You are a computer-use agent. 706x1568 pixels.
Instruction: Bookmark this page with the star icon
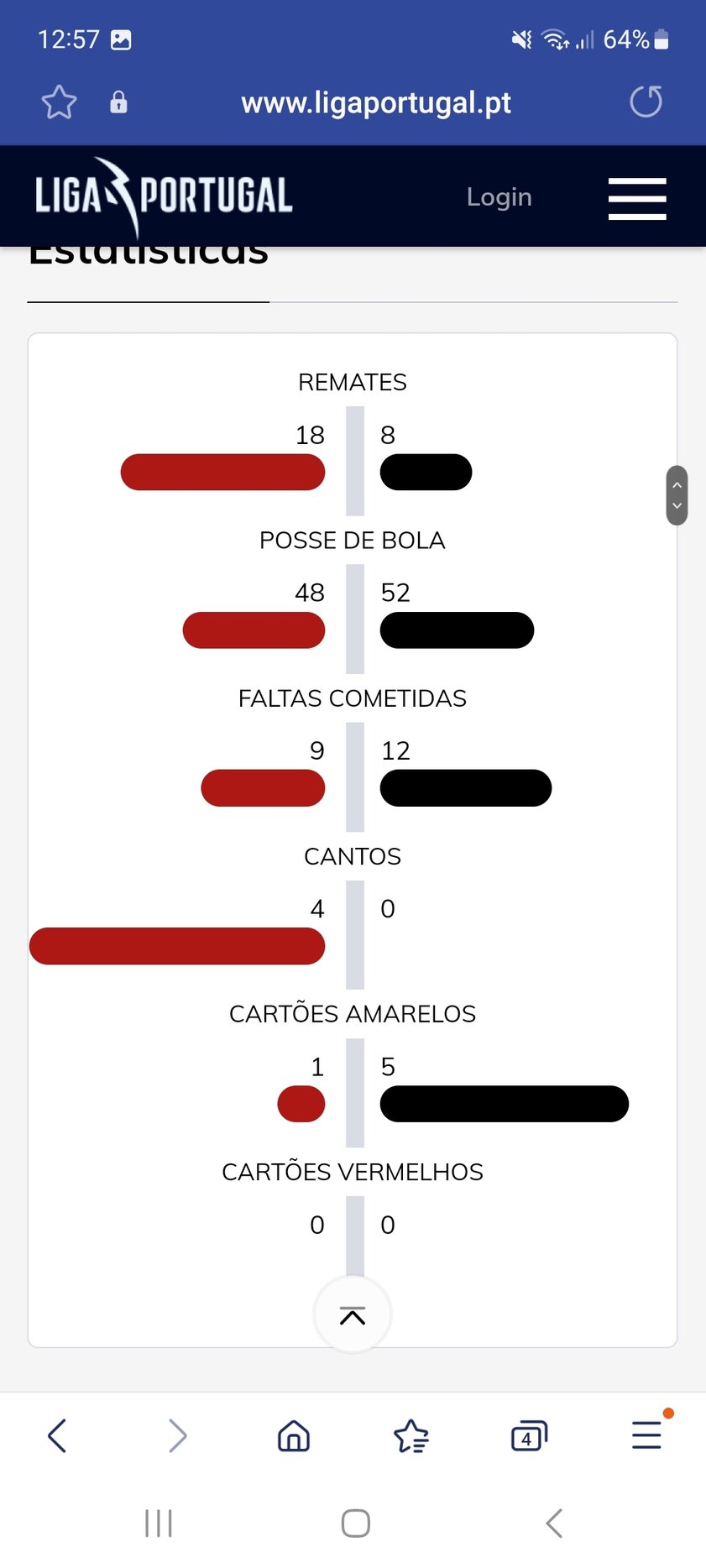(x=59, y=102)
